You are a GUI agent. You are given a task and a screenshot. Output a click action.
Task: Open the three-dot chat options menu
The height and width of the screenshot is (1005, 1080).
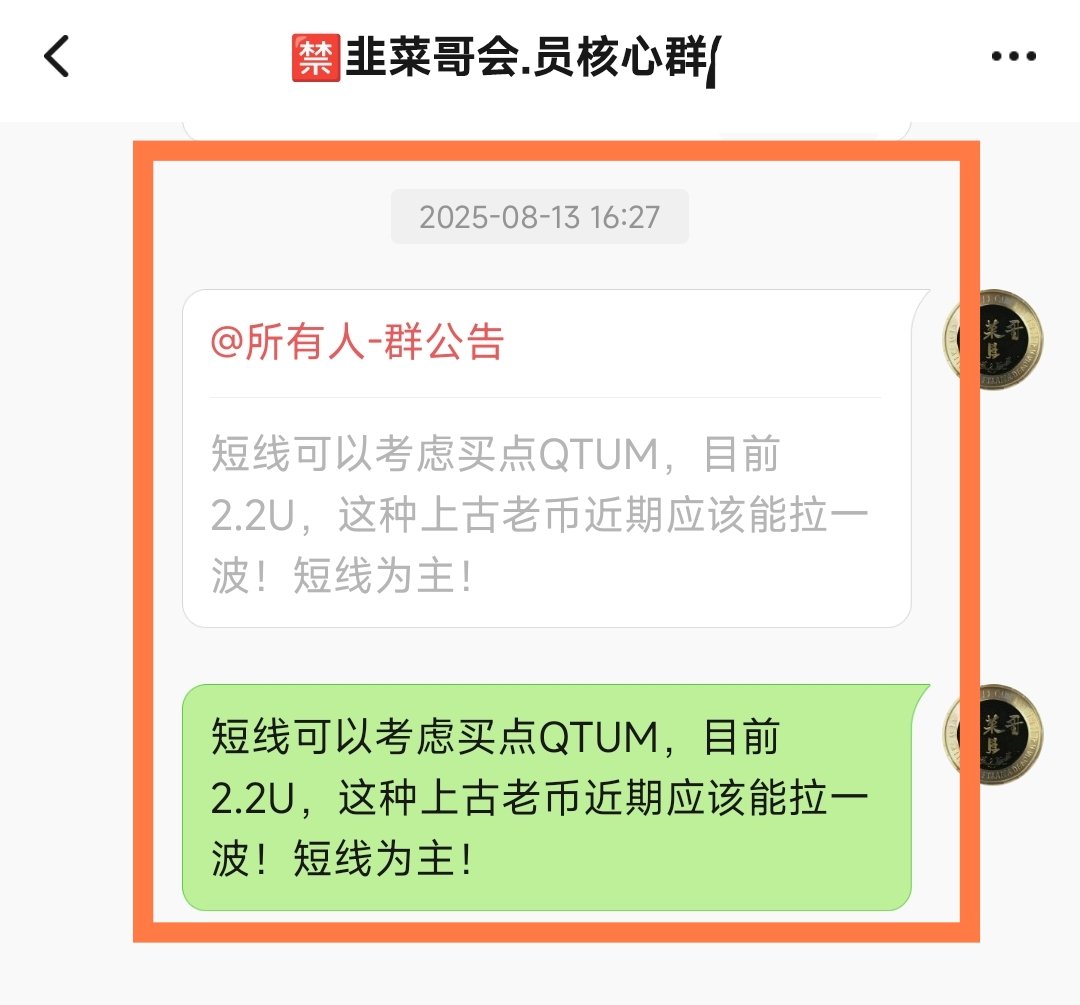(x=1013, y=56)
